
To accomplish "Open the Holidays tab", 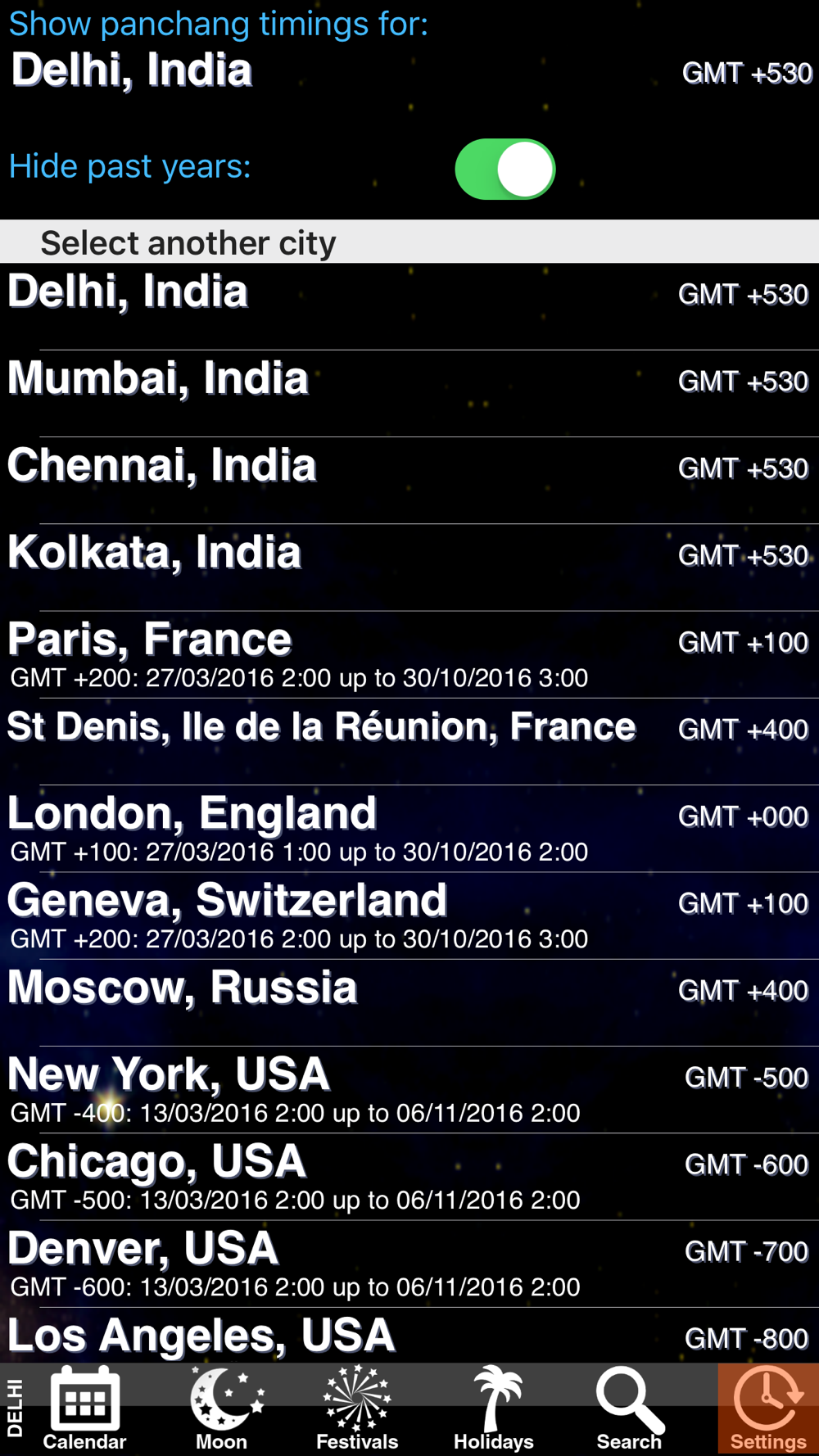I will click(x=494, y=1409).
